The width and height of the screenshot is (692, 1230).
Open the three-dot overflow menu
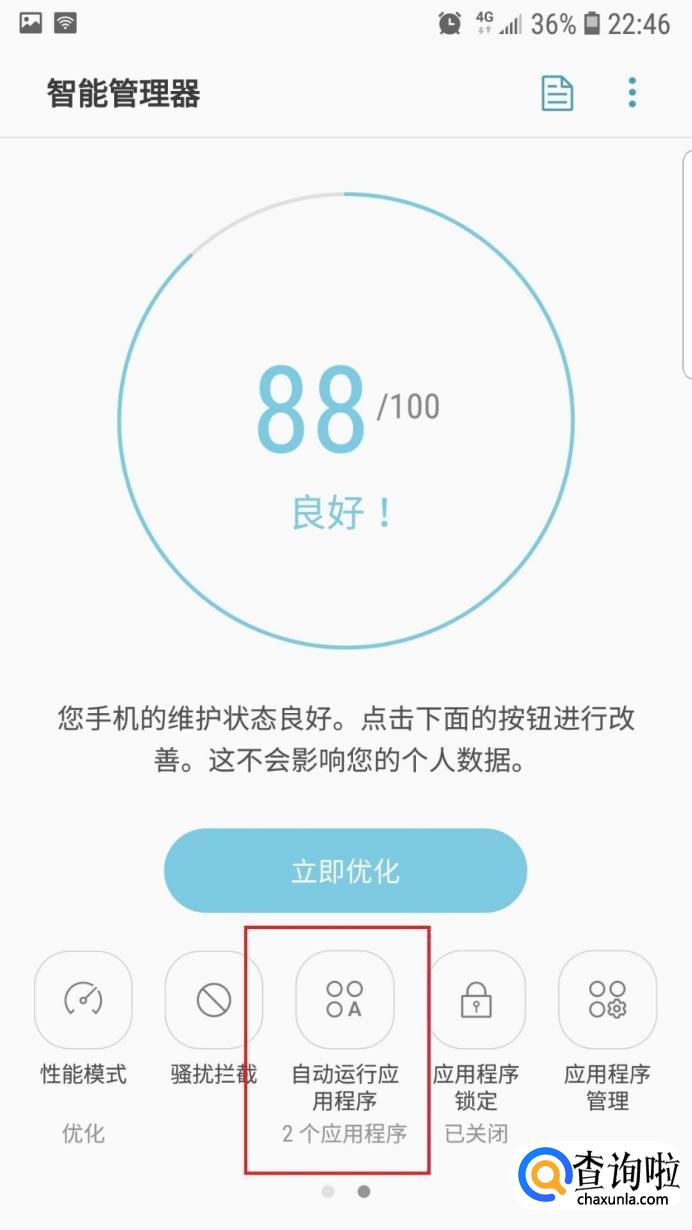(x=632, y=93)
